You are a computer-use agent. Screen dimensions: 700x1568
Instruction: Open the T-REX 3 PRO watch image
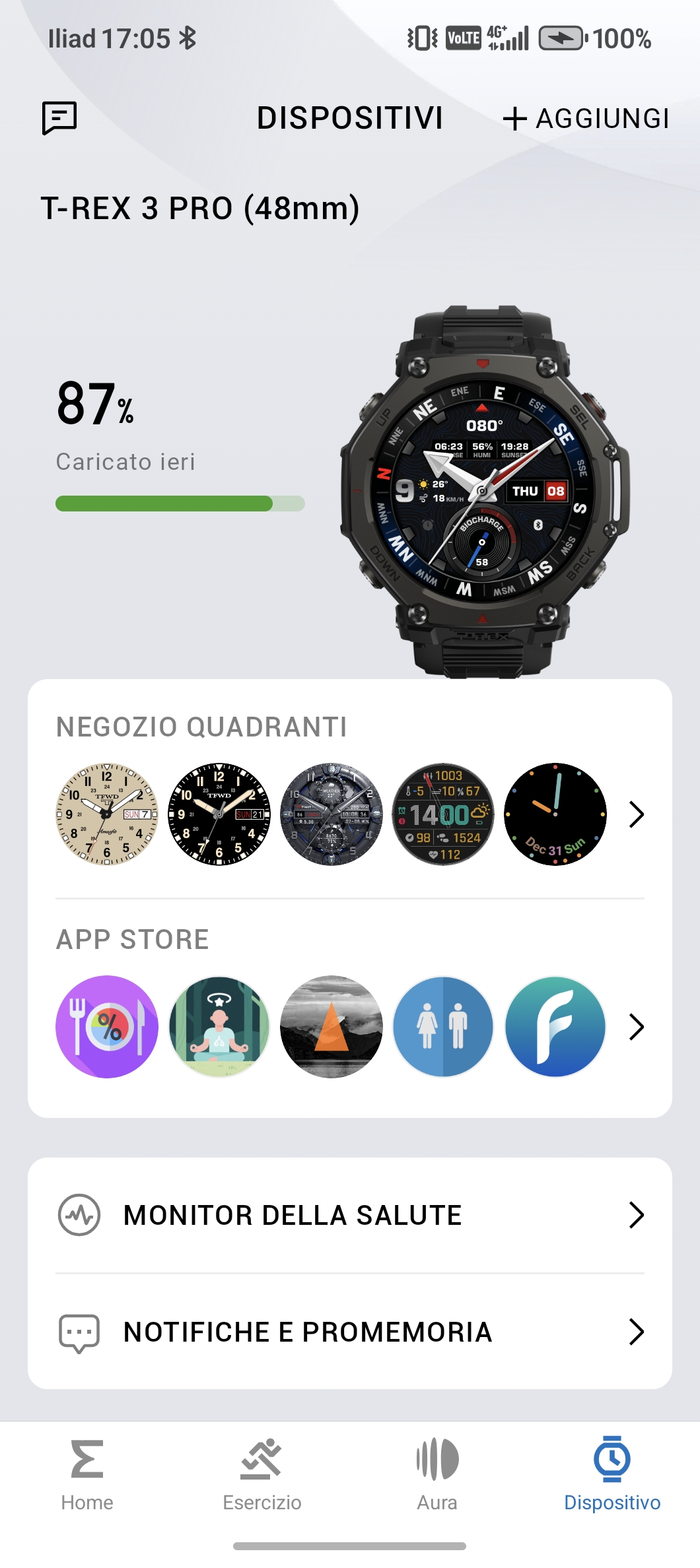[484, 491]
